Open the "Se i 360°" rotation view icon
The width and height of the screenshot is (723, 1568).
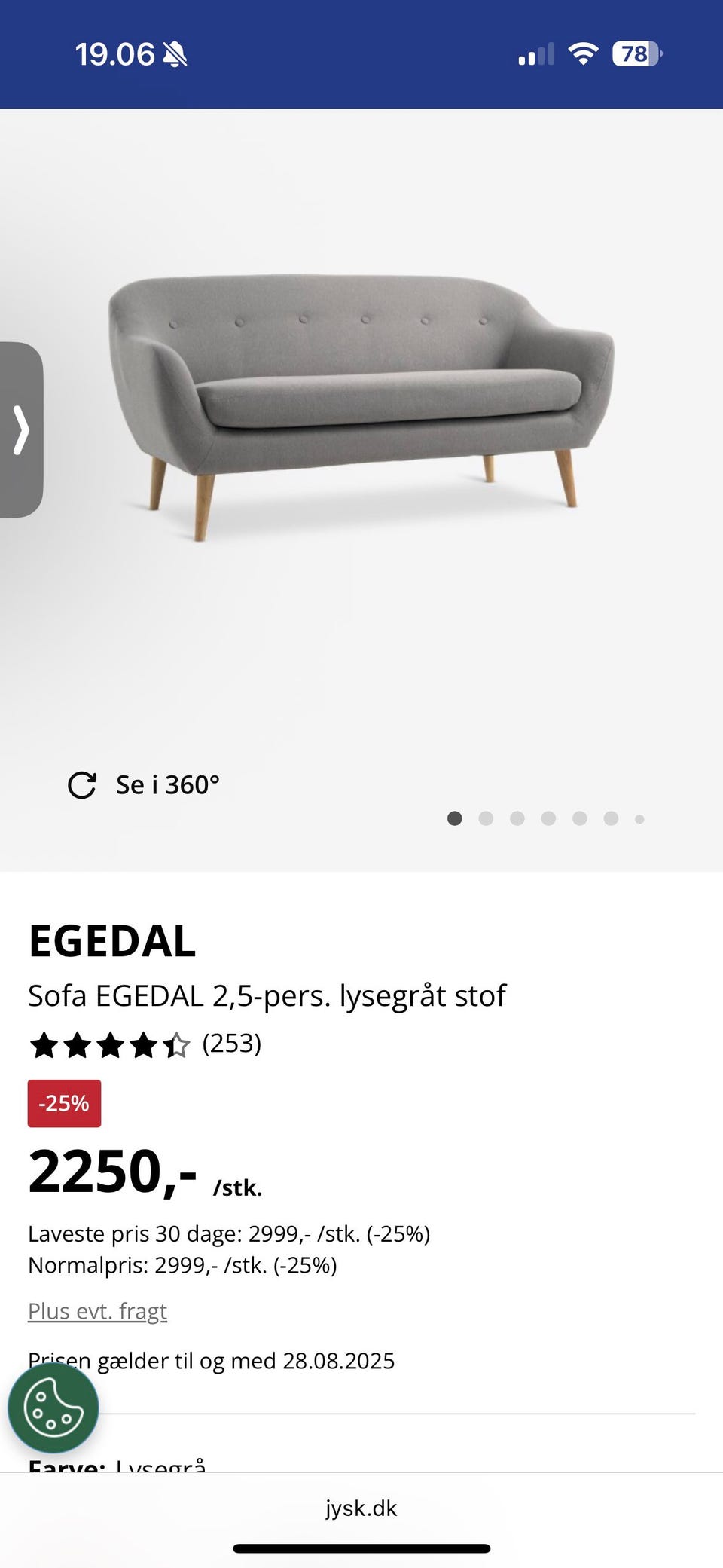[84, 784]
